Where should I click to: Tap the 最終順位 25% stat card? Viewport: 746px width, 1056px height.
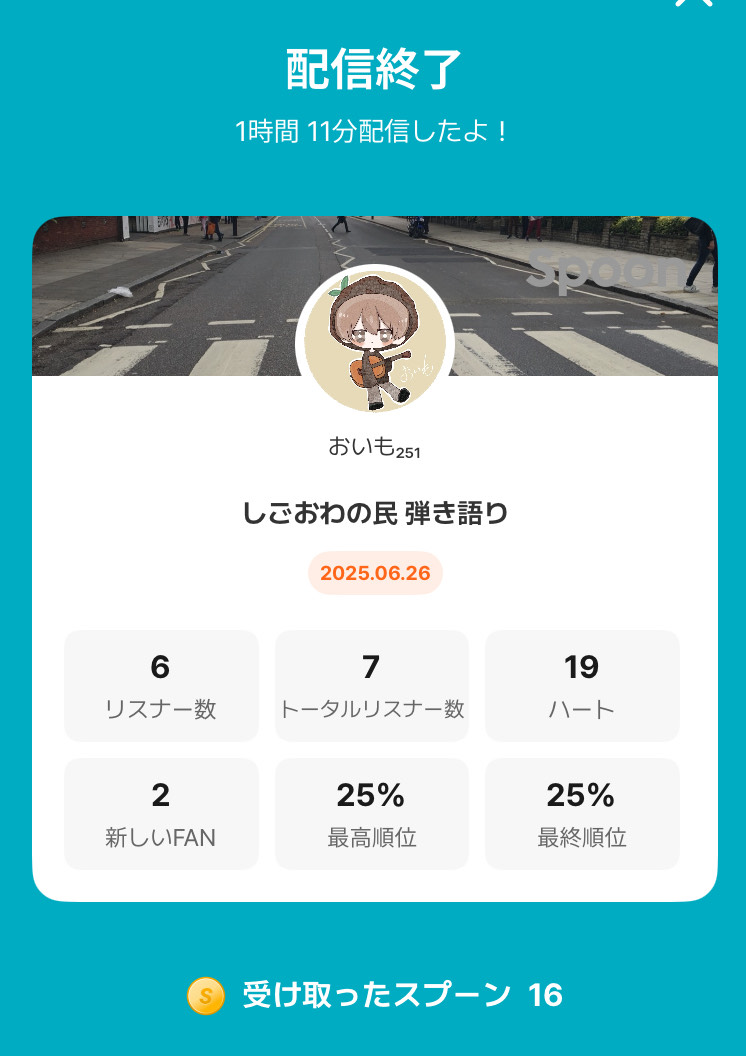582,813
